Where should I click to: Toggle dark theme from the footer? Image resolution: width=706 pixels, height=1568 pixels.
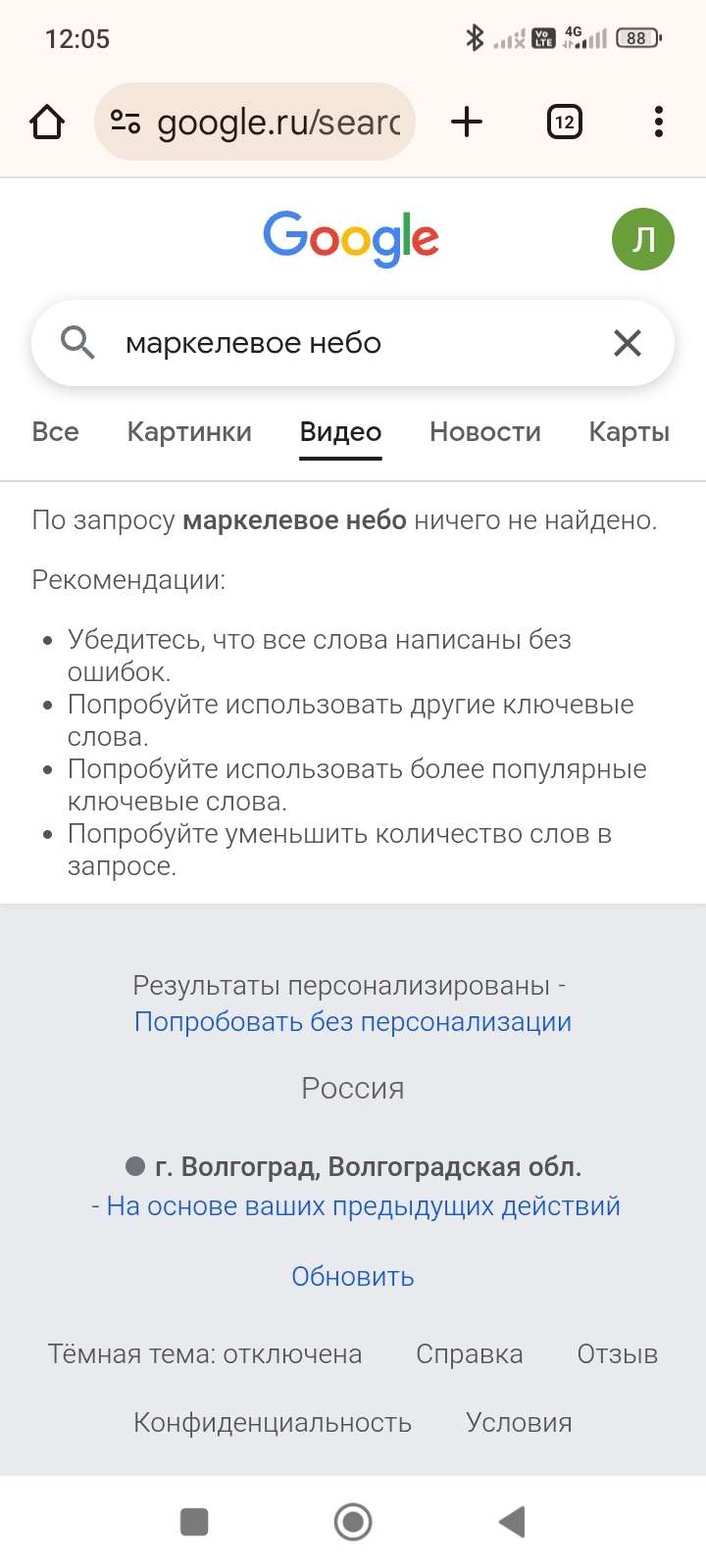click(204, 1353)
